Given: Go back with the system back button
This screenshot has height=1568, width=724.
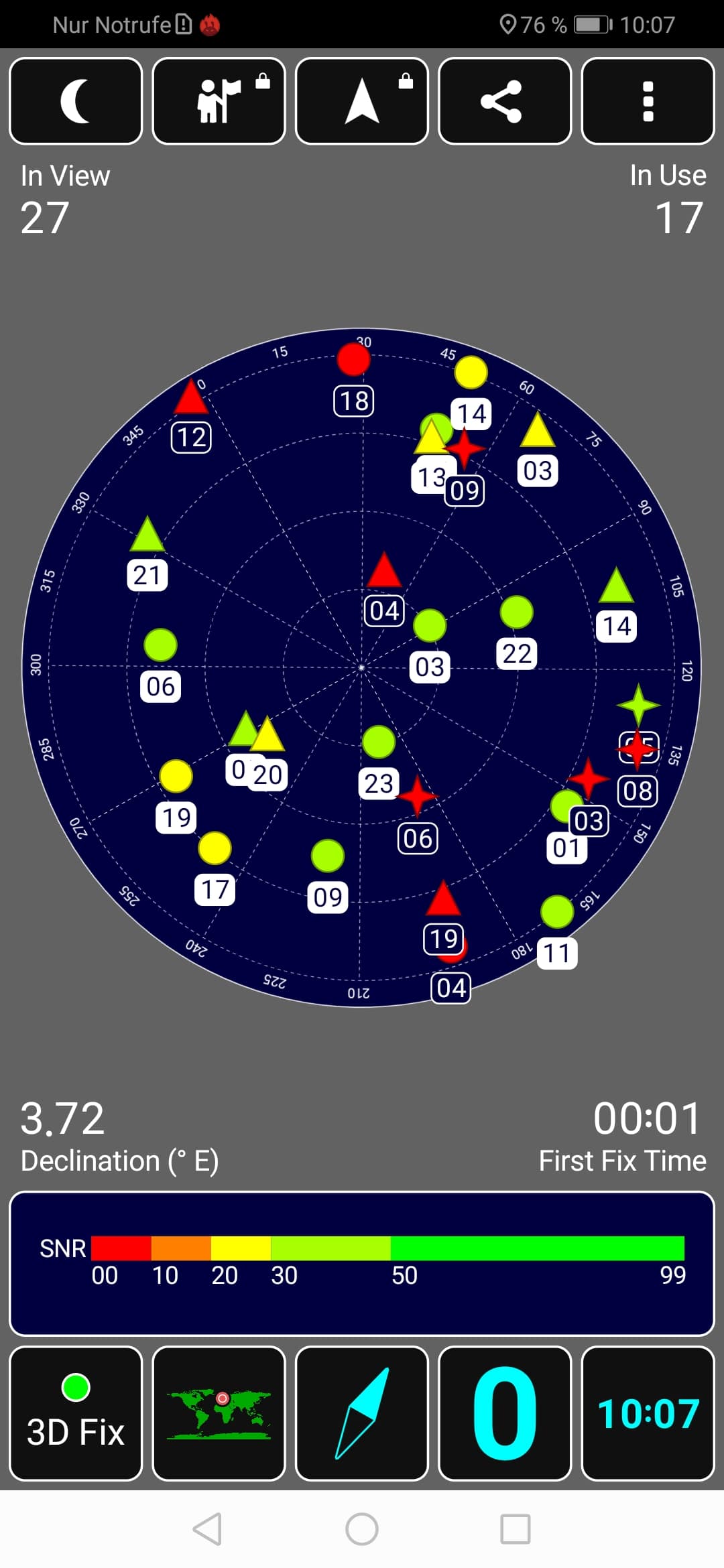Looking at the screenshot, I should (x=207, y=1529).
